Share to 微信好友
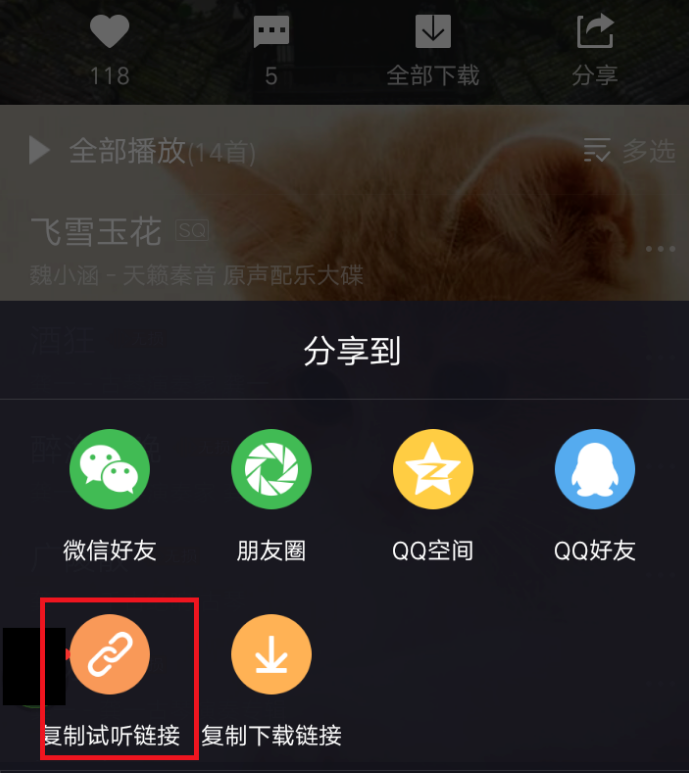 [x=110, y=470]
